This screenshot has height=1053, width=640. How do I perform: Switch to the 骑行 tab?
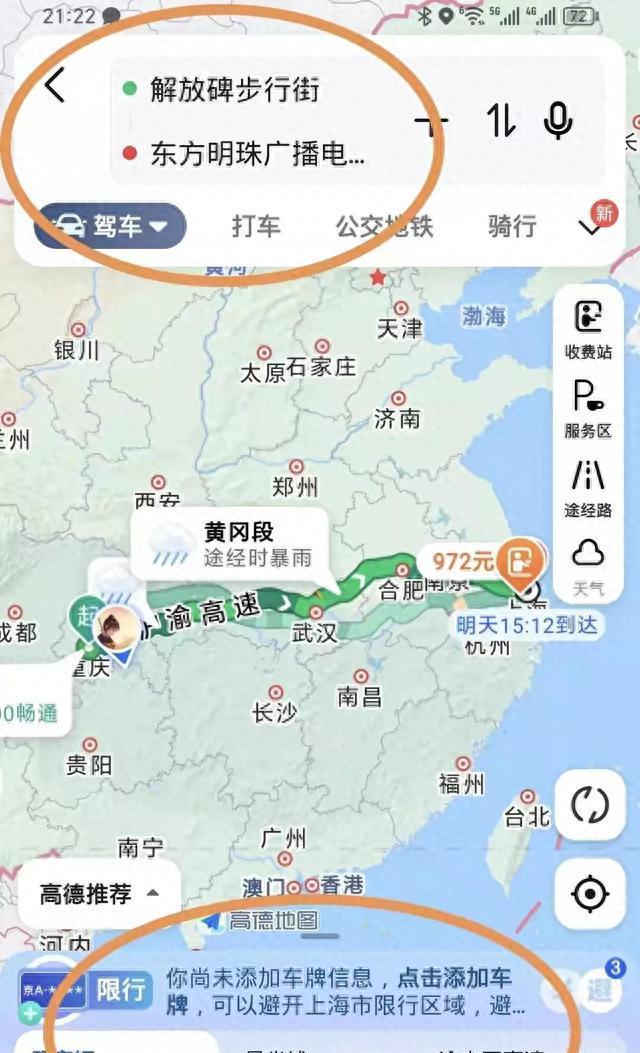tap(512, 226)
